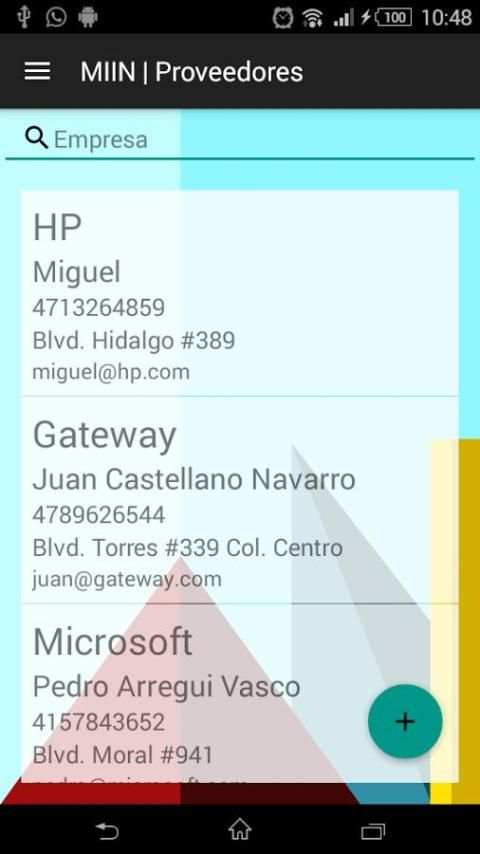Image resolution: width=480 pixels, height=854 pixels.
Task: Add a new supplier with plus button
Action: point(405,721)
